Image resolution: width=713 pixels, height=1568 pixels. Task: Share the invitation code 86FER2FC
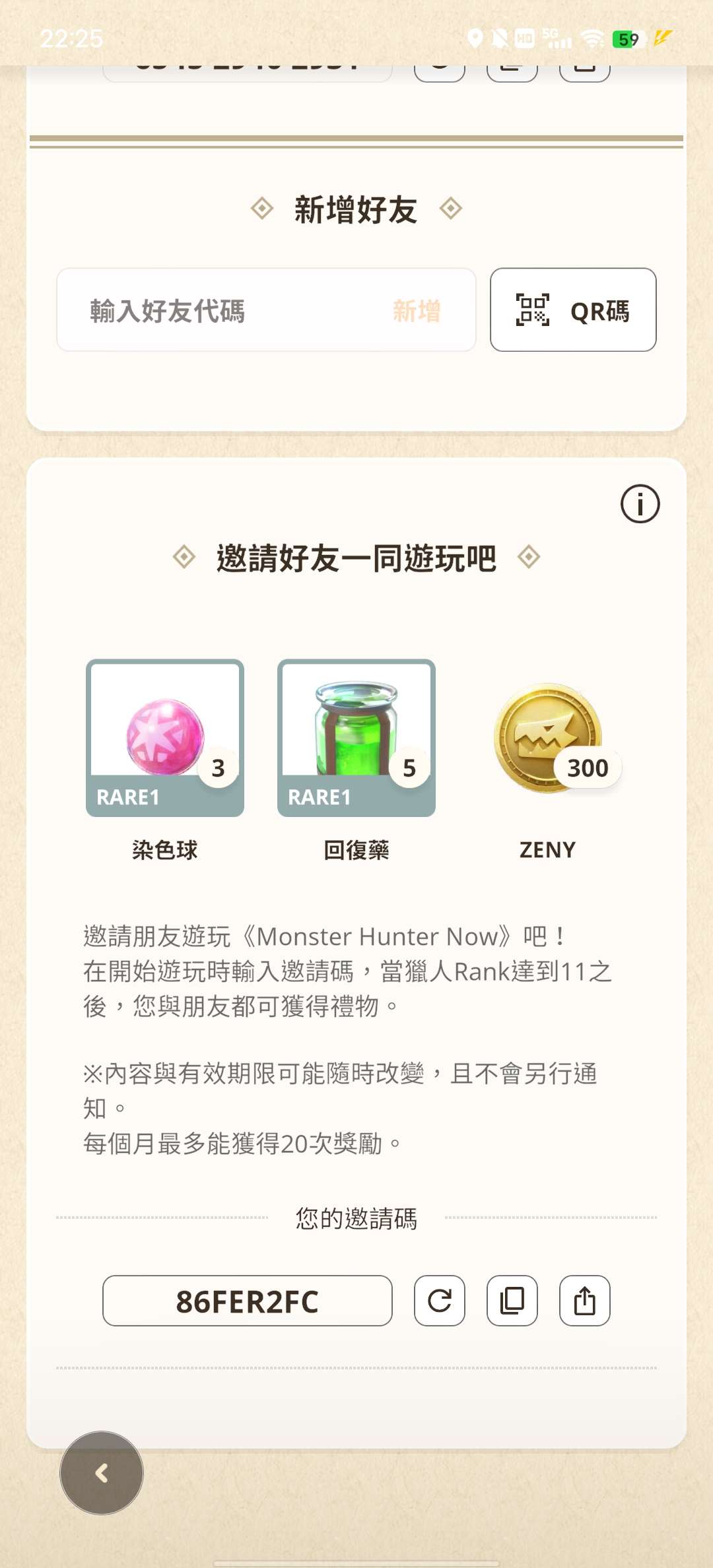(585, 1301)
